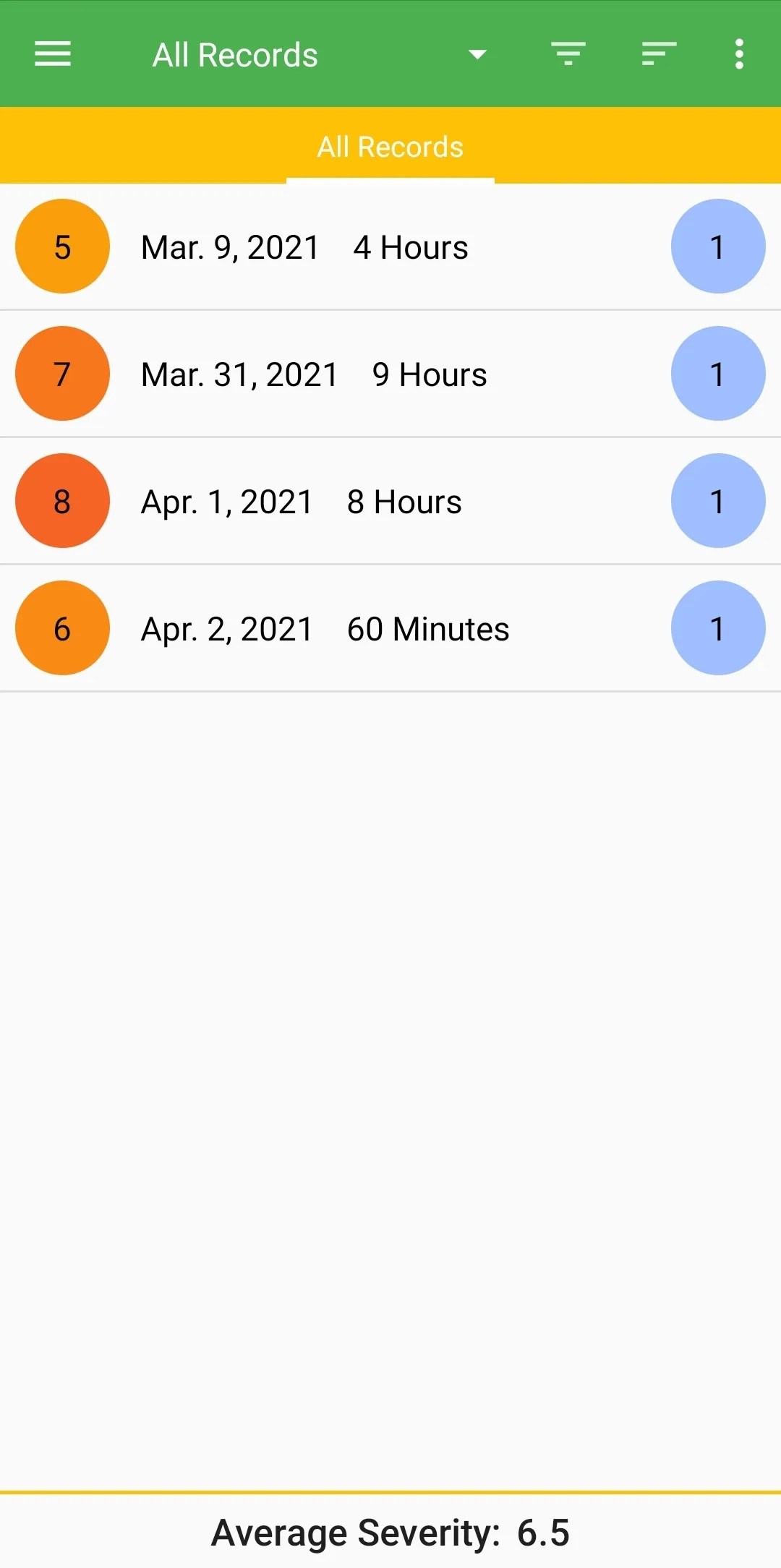The width and height of the screenshot is (781, 1568).
Task: Open the Mar. 9, 2021 record entry
Action: 304,247
